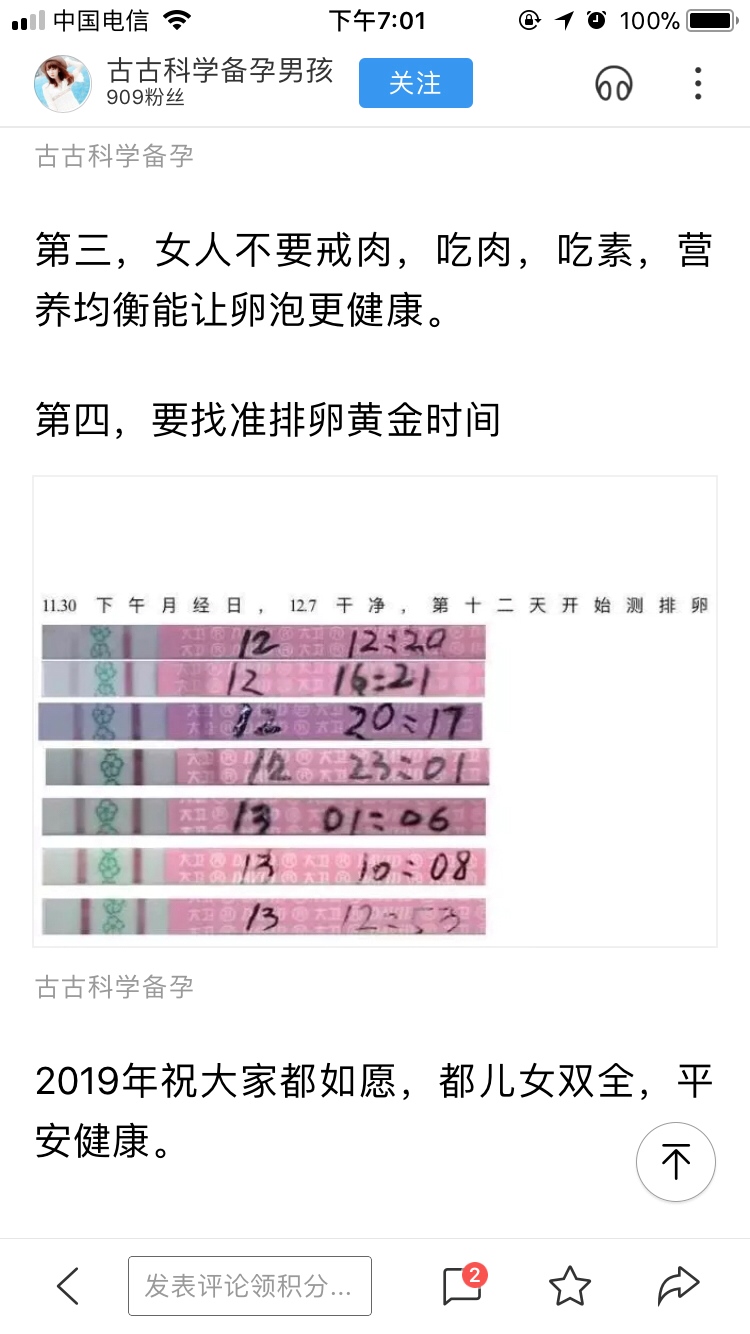This screenshot has height=1334, width=750.
Task: Open the ovulation test strip image
Action: pyautogui.click(x=375, y=711)
